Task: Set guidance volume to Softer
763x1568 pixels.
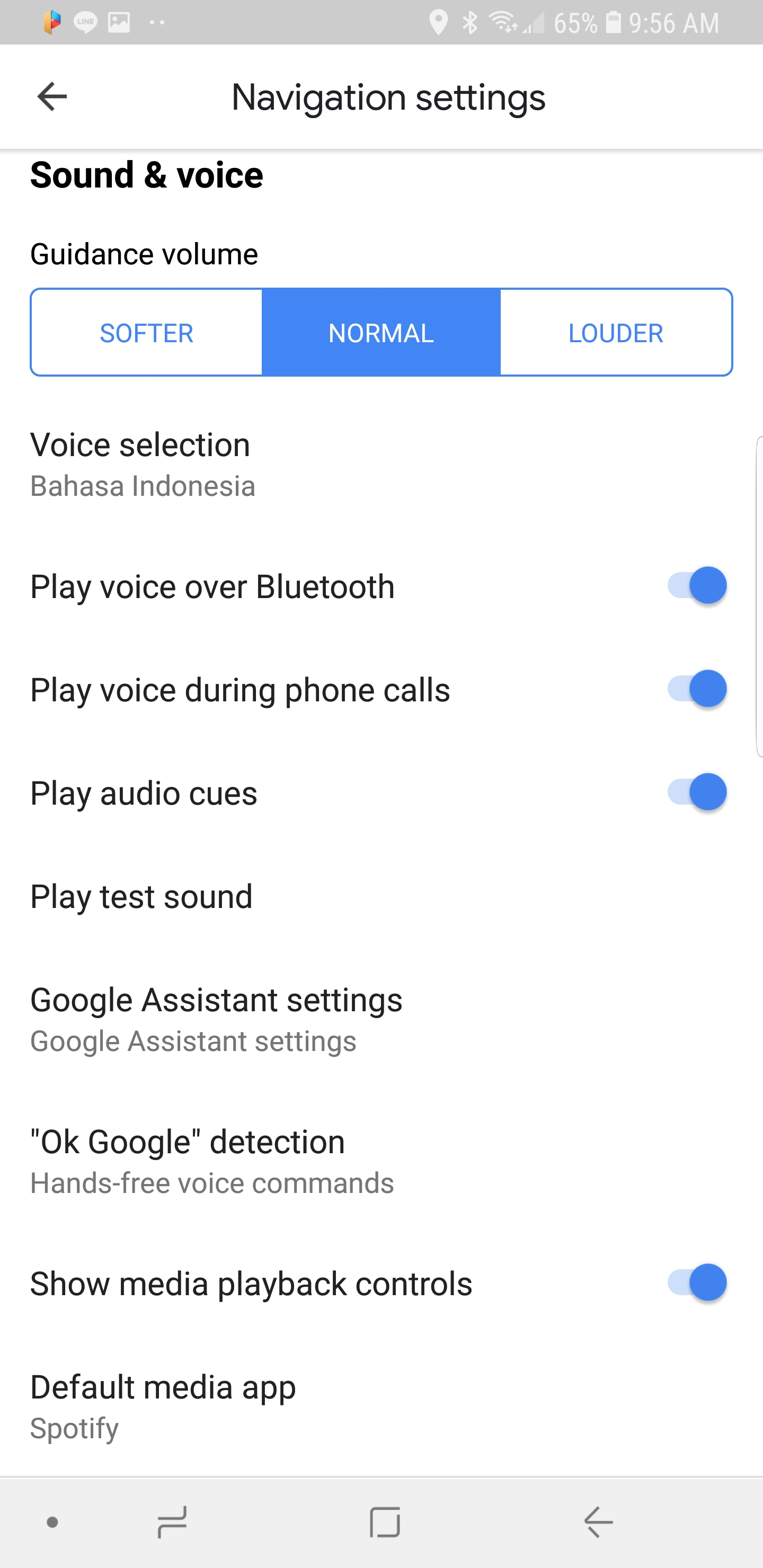Action: pyautogui.click(x=147, y=332)
